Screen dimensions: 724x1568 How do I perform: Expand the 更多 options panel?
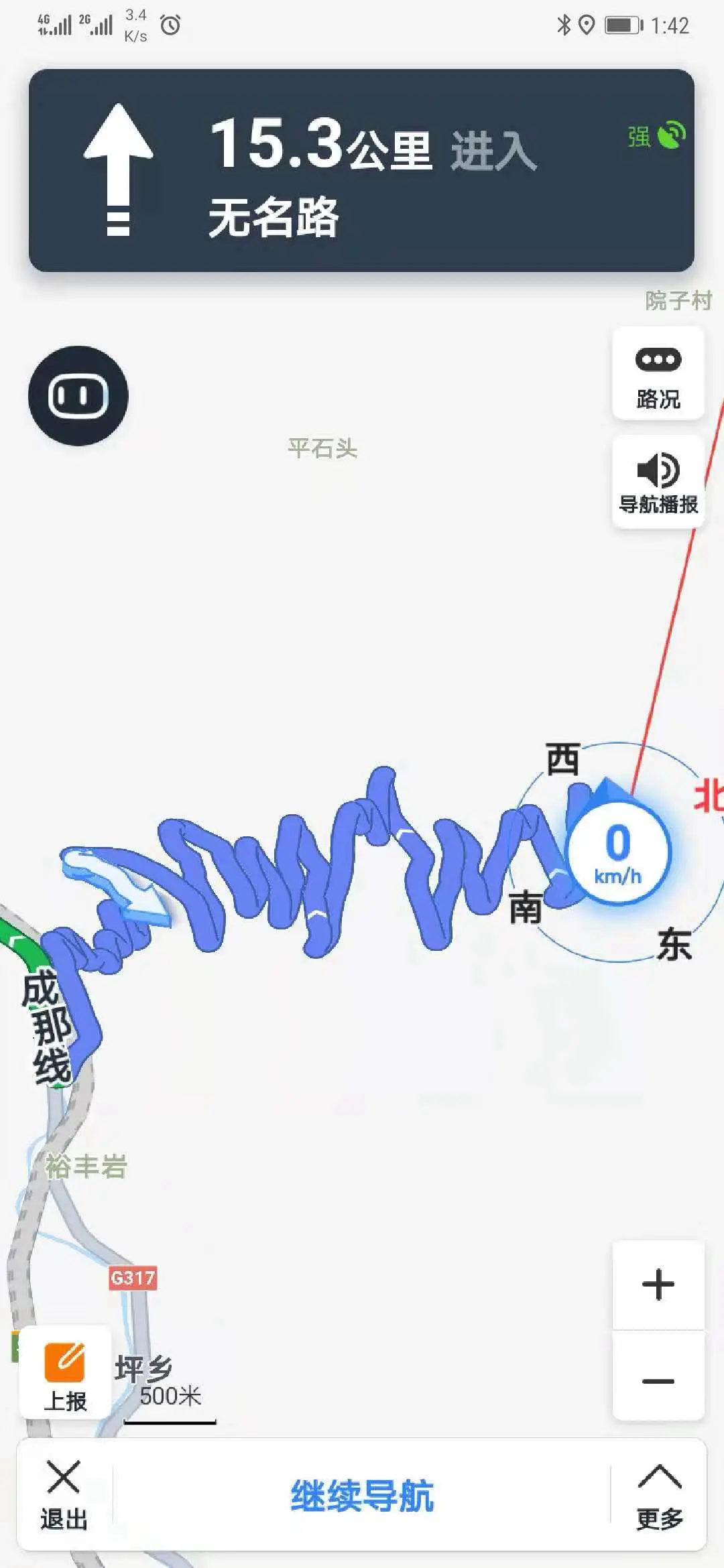(660, 1494)
